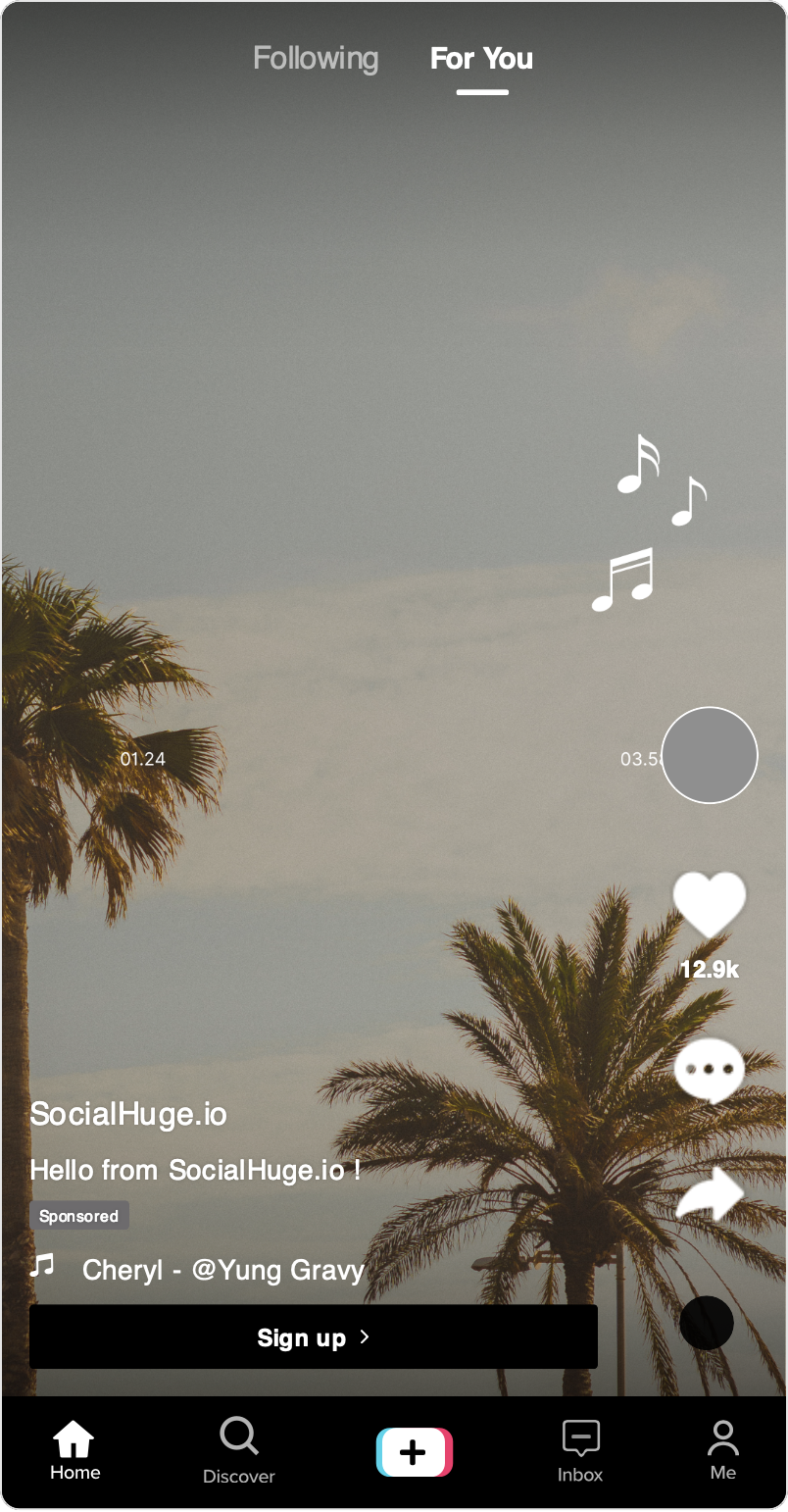
Task: Switch to the Me profile tab
Action: pos(723,1451)
